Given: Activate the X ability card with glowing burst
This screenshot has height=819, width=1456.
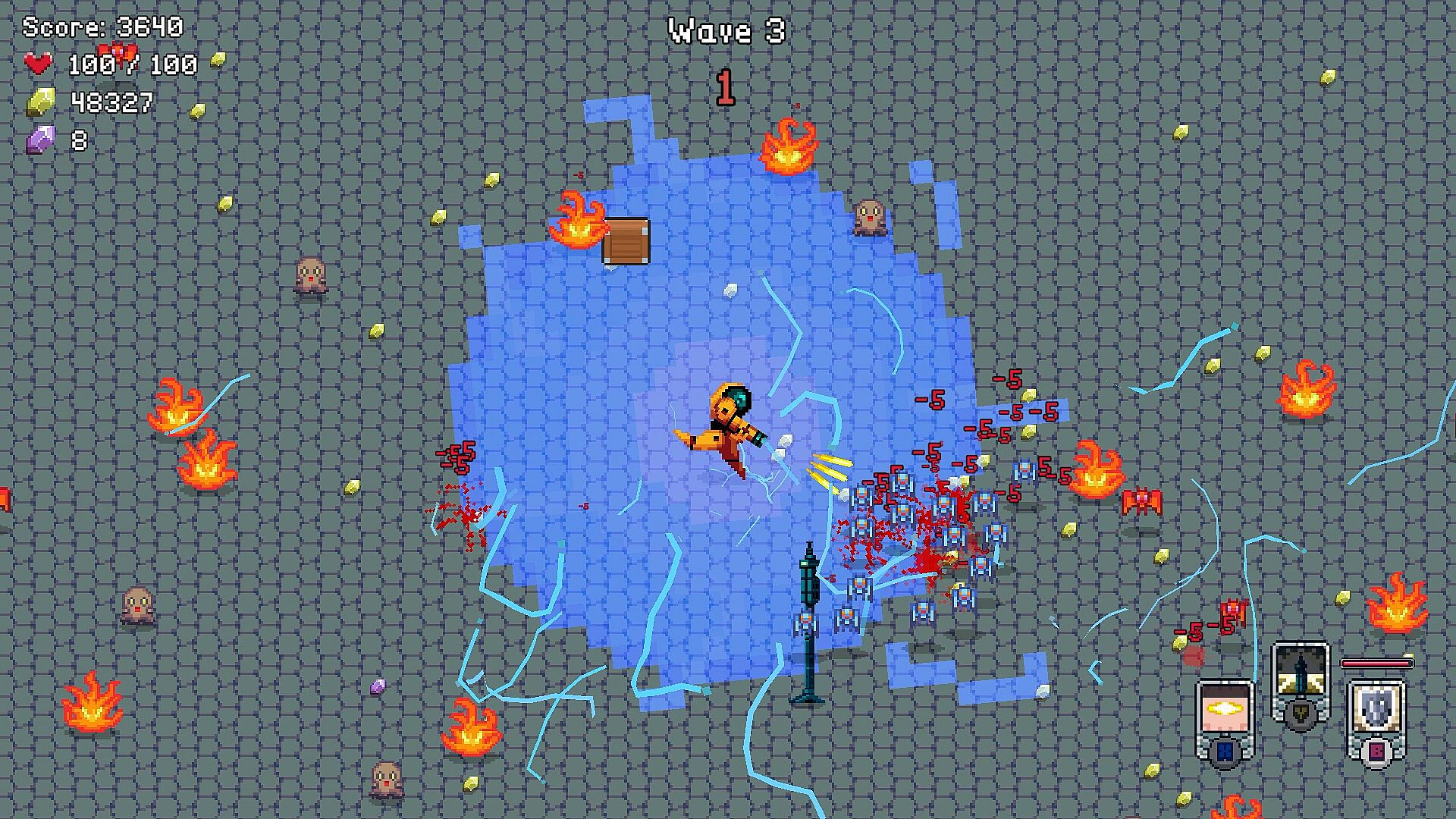Looking at the screenshot, I should 1224,720.
